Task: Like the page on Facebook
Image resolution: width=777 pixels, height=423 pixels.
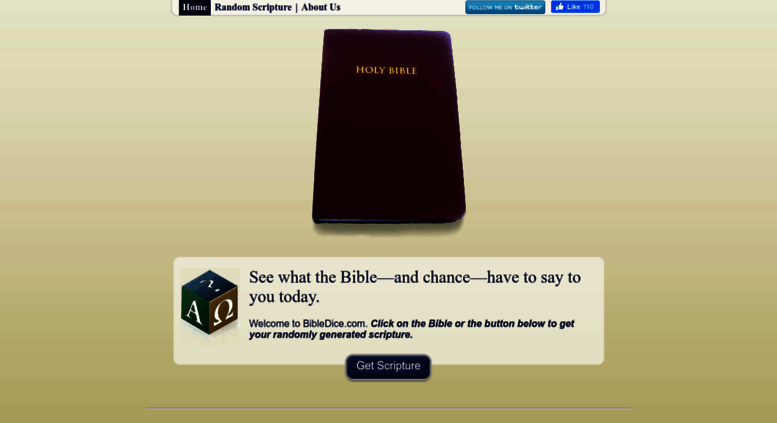Action: pos(575,7)
